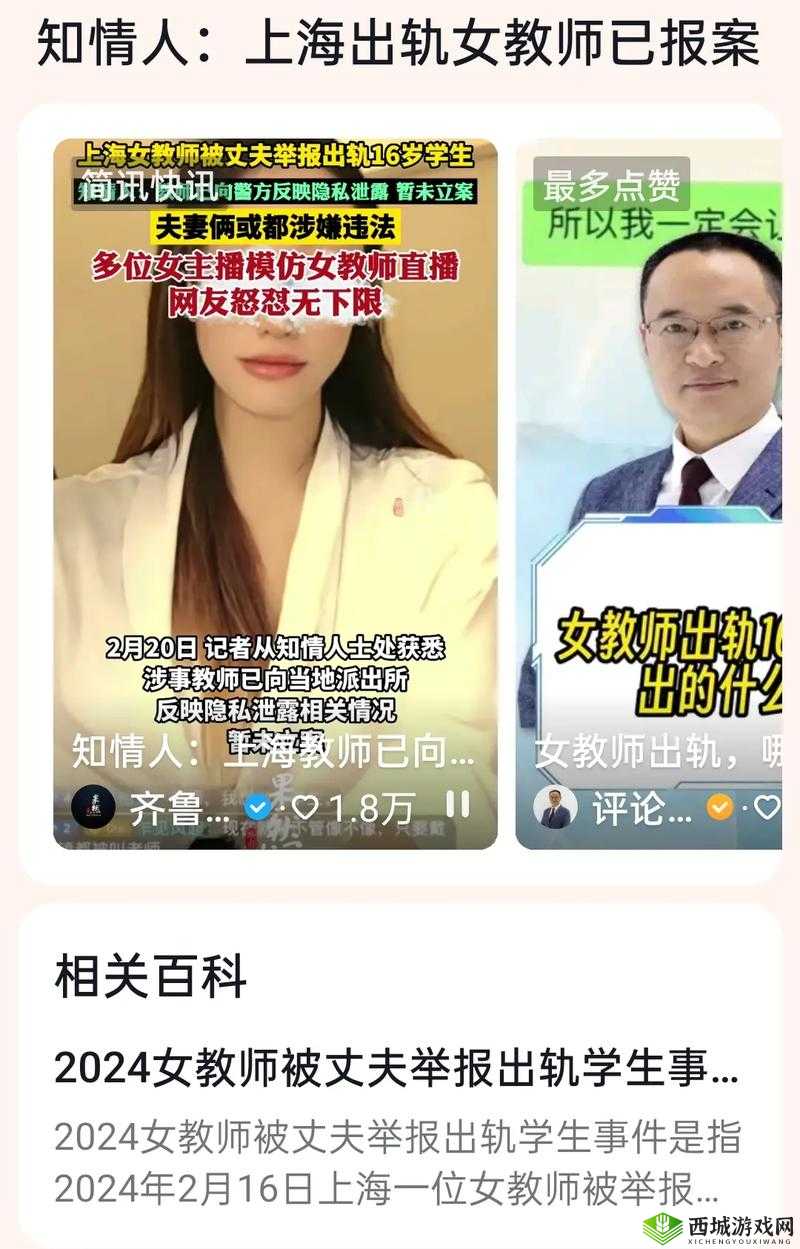Tap the heart icon on the right video
This screenshot has width=800, height=1249.
pyautogui.click(x=766, y=807)
